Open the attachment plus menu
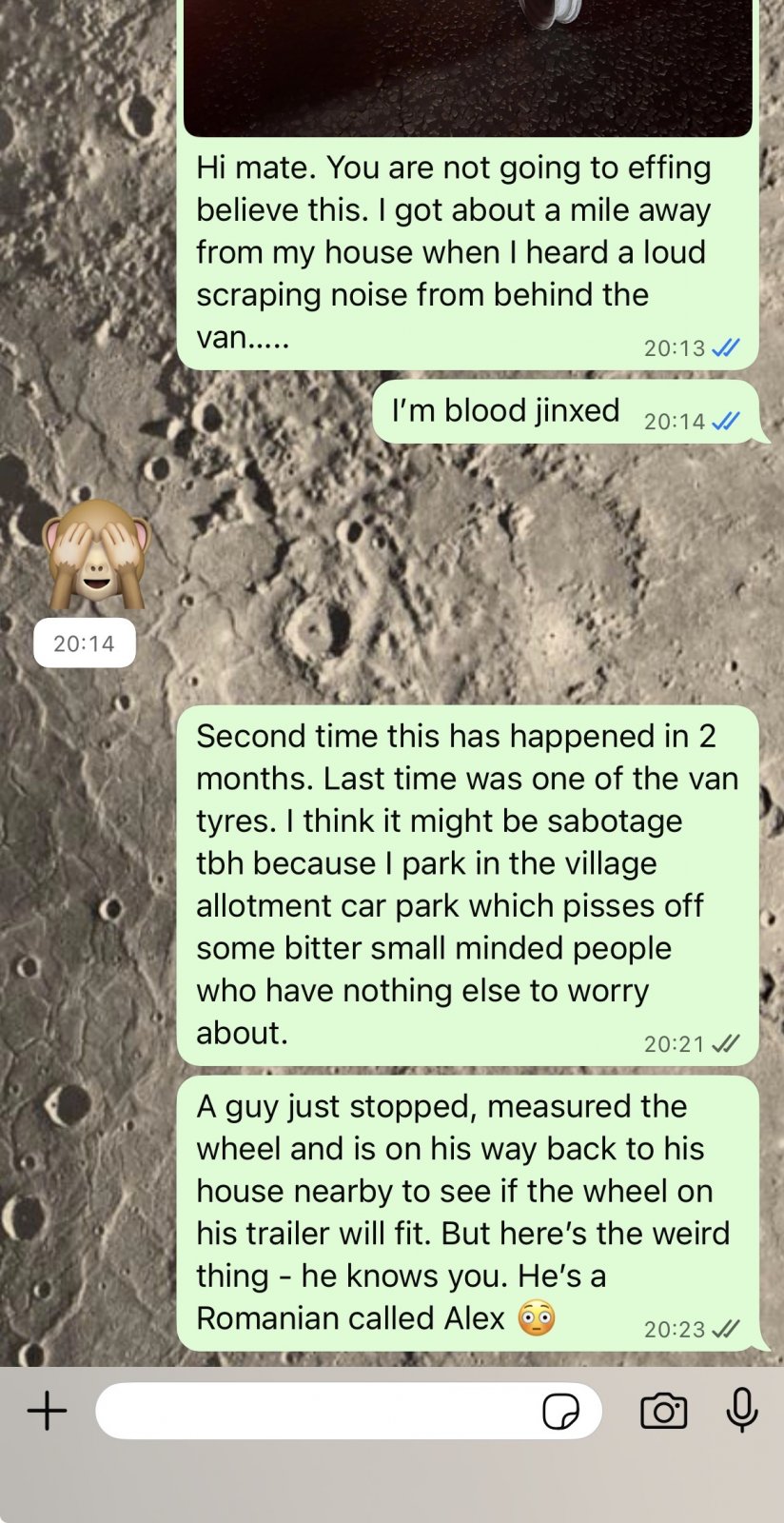 pyautogui.click(x=47, y=1411)
